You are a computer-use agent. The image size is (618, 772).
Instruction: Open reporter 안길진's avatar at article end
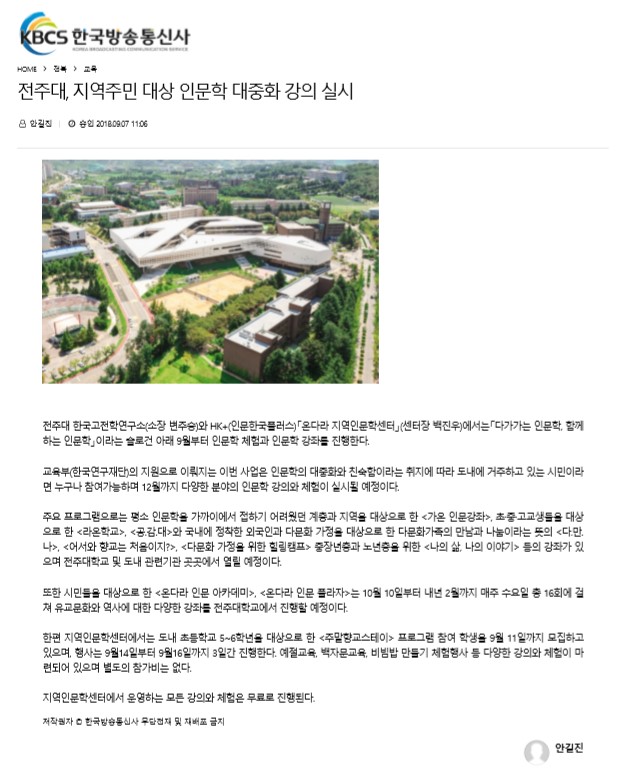(x=537, y=751)
